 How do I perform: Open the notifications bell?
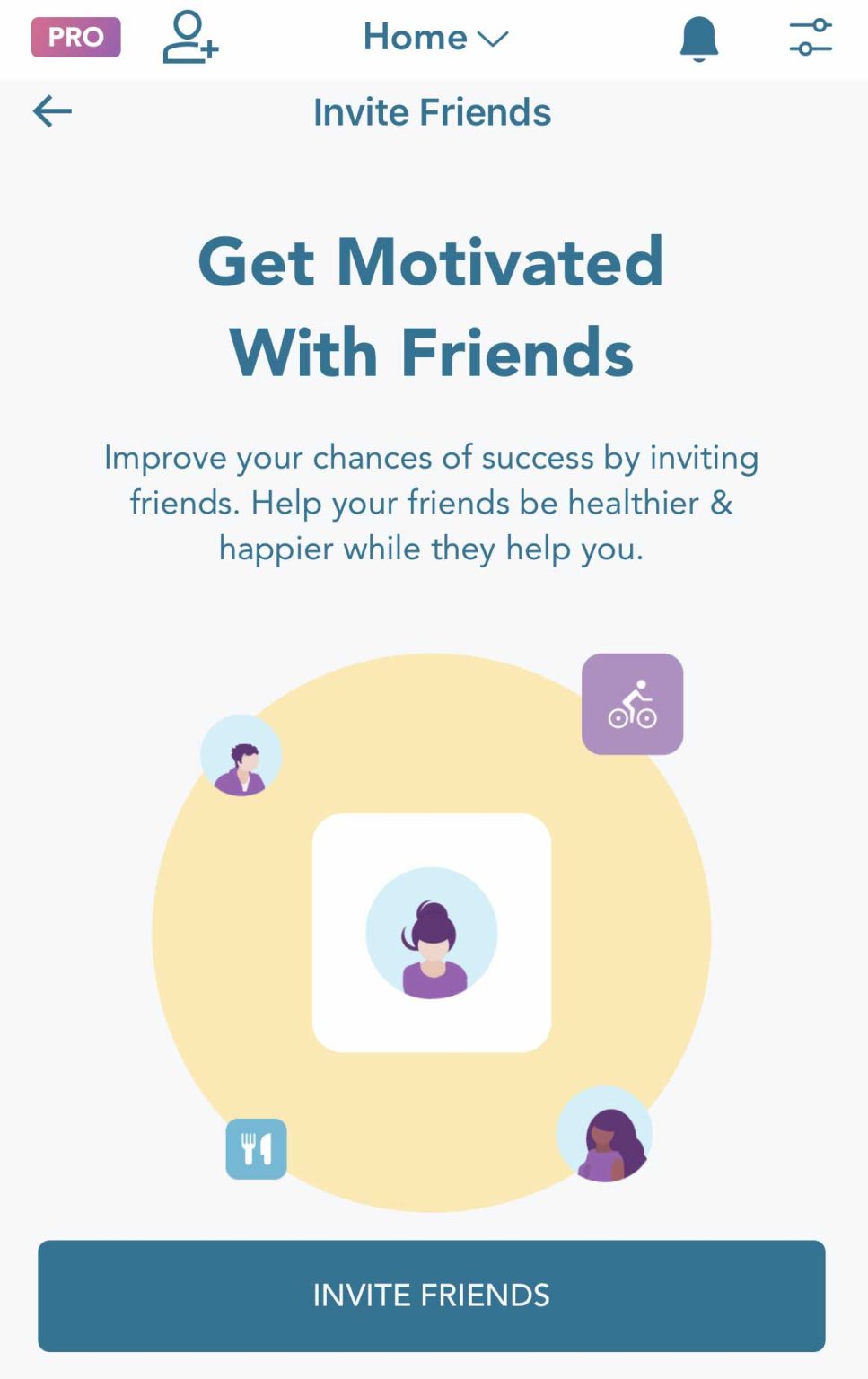click(699, 38)
